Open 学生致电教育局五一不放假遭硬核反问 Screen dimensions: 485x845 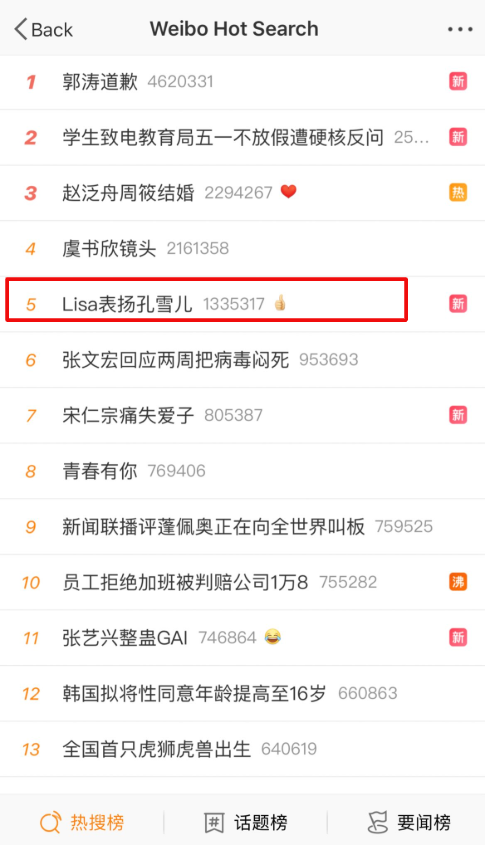click(x=242, y=137)
